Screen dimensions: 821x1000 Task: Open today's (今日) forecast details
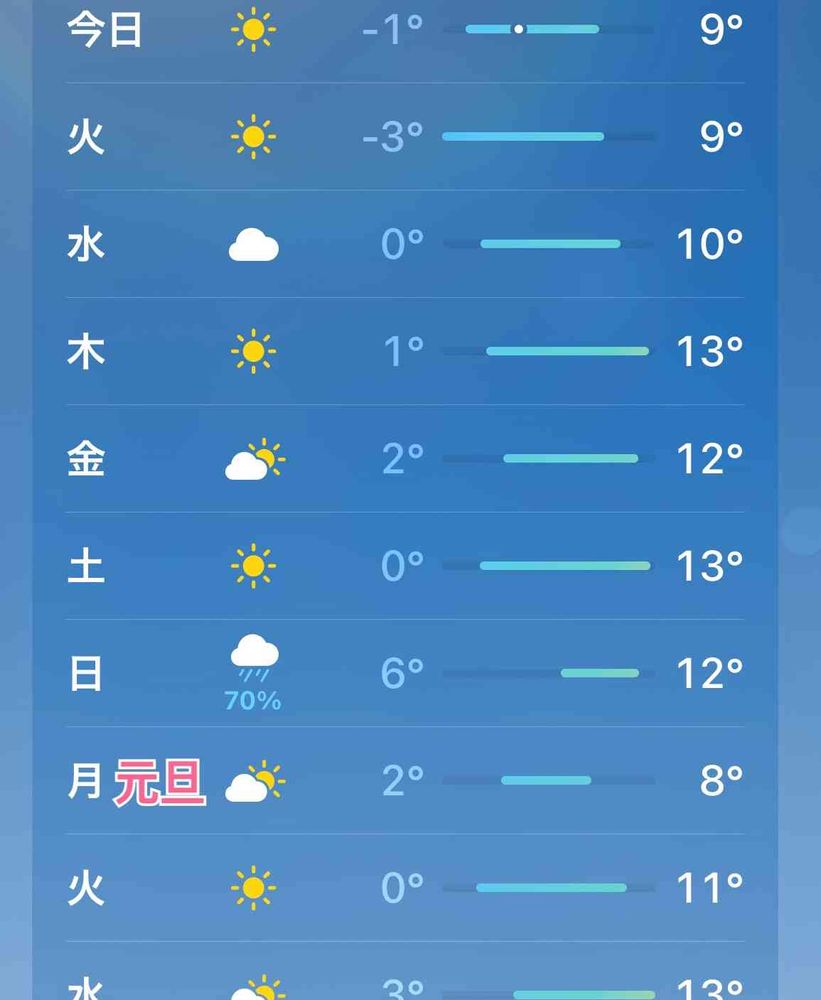(405, 30)
